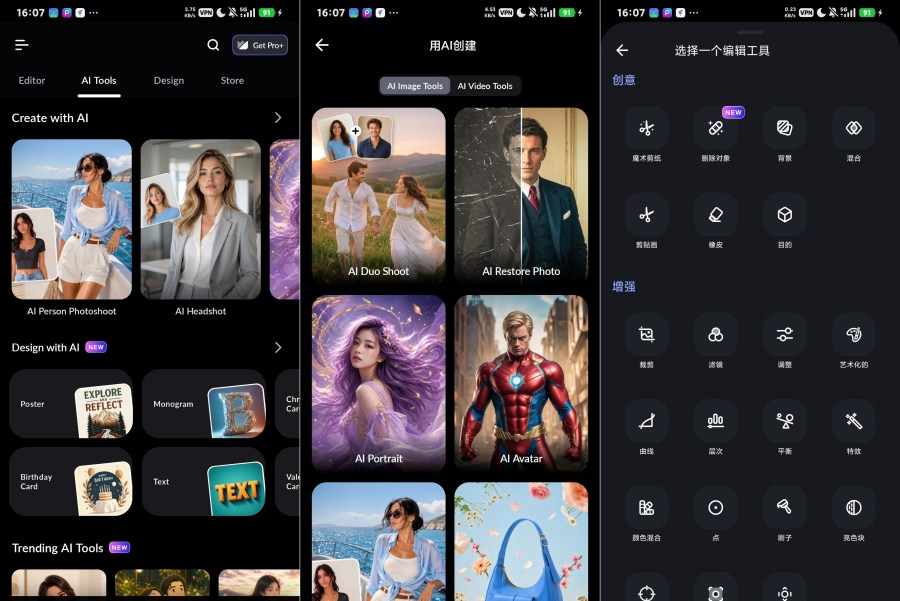Expand the Create with AI section arrow
Screen dimensions: 900x601
(x=278, y=118)
